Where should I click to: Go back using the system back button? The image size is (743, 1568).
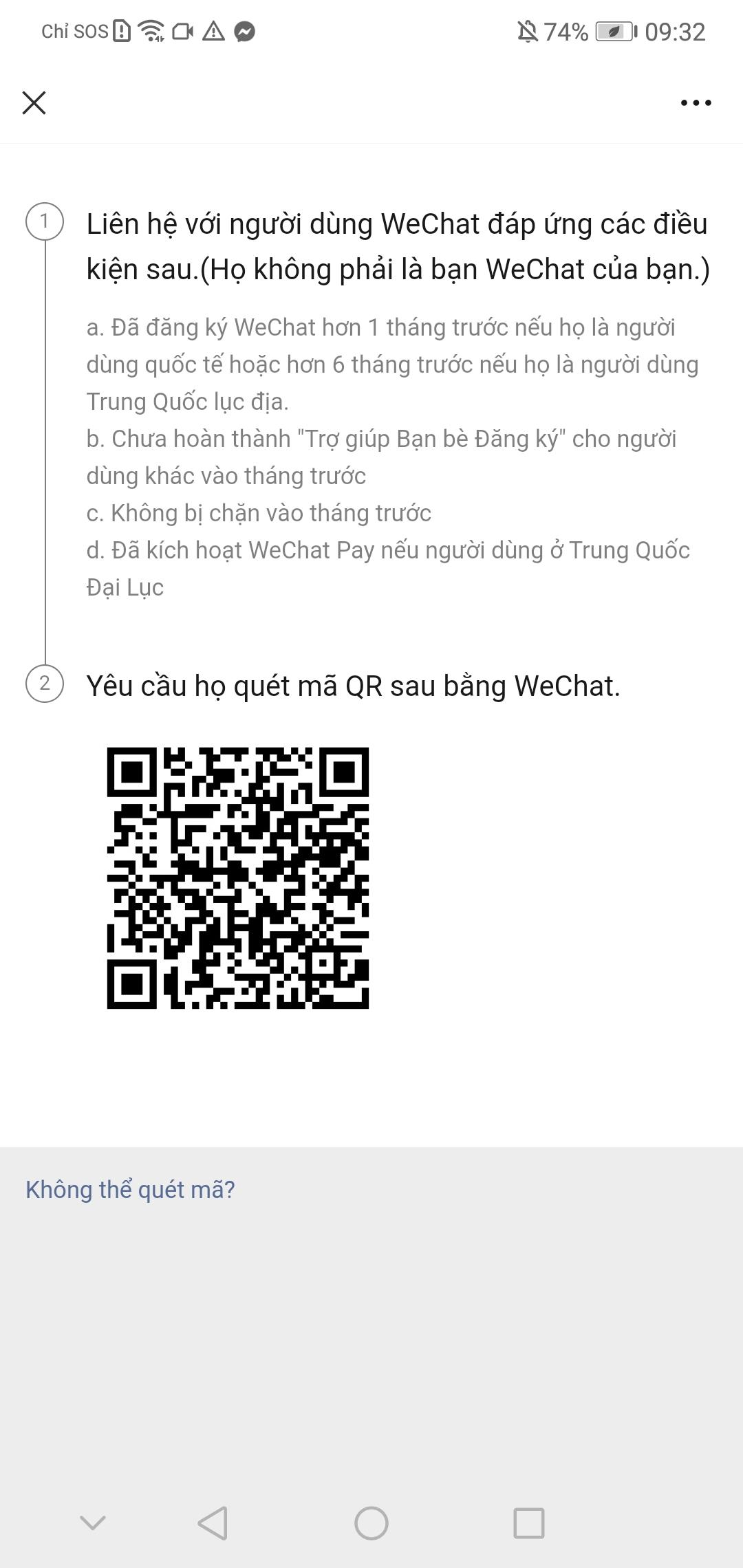click(213, 1523)
